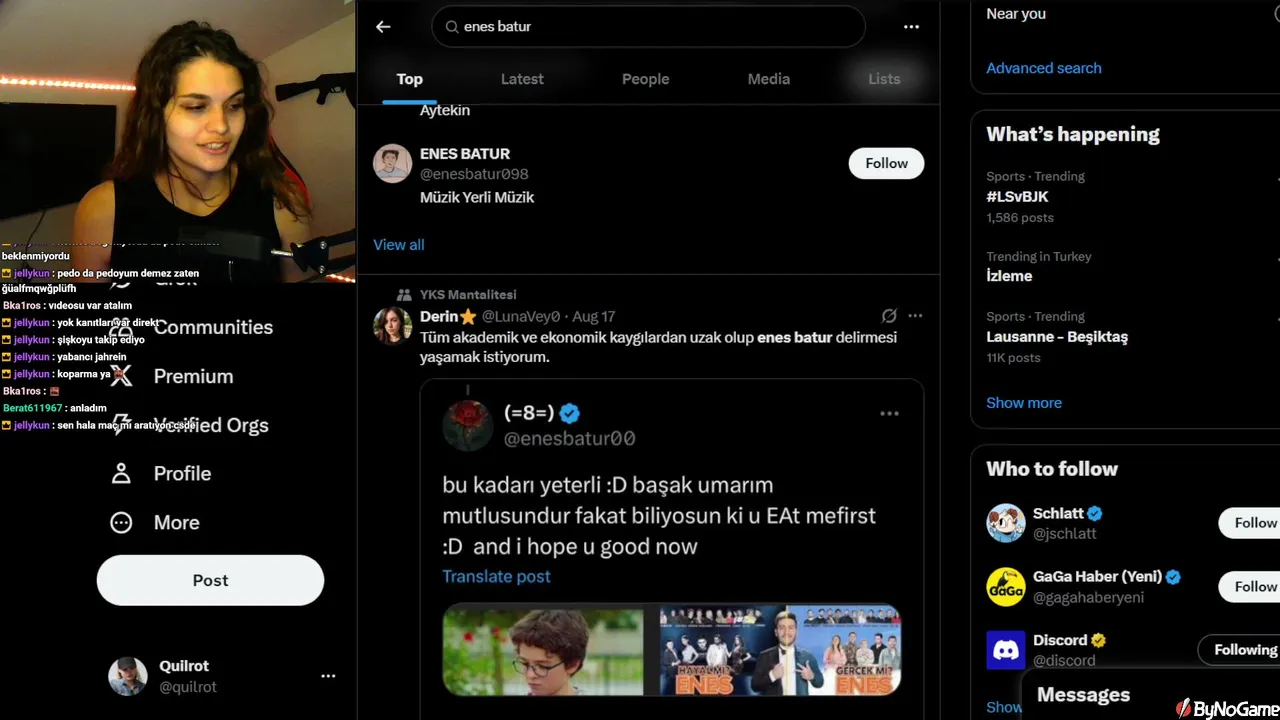
Task: Open the More menu item
Action: pyautogui.click(x=175, y=522)
